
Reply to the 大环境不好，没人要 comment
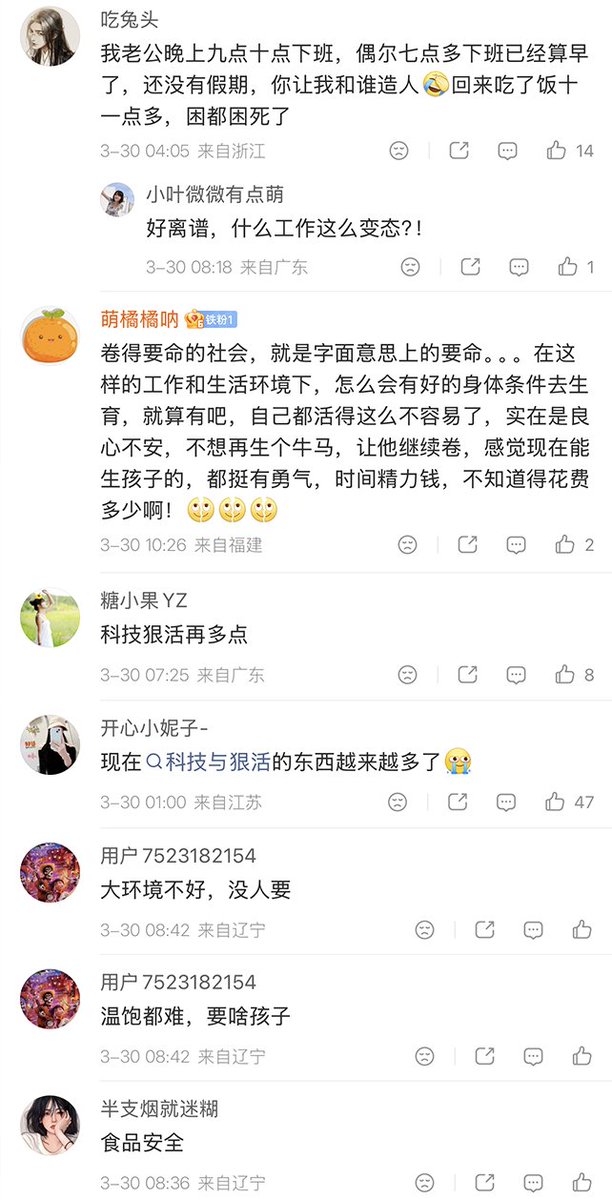pos(534,930)
